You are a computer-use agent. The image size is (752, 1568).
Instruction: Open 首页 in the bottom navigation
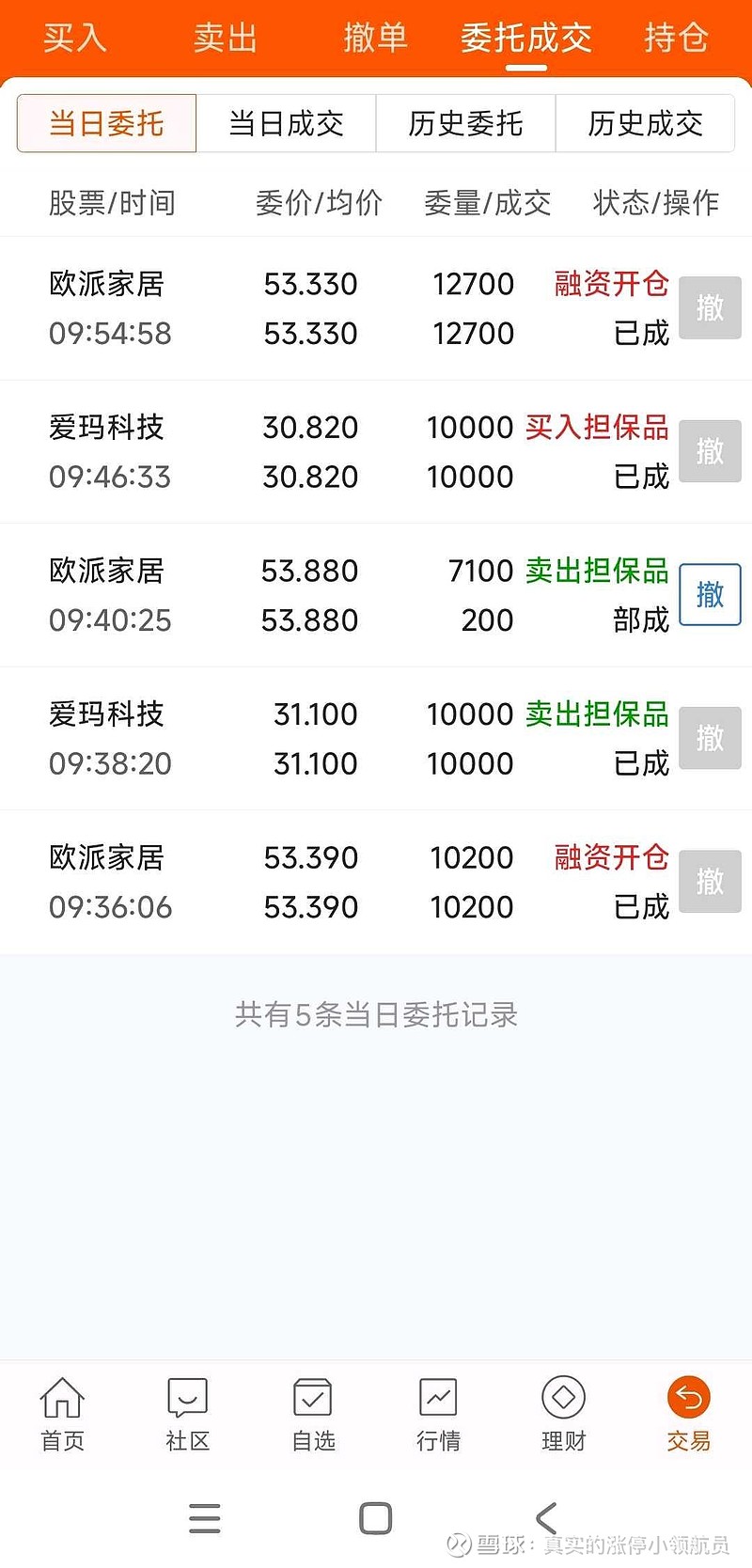pos(63,1414)
